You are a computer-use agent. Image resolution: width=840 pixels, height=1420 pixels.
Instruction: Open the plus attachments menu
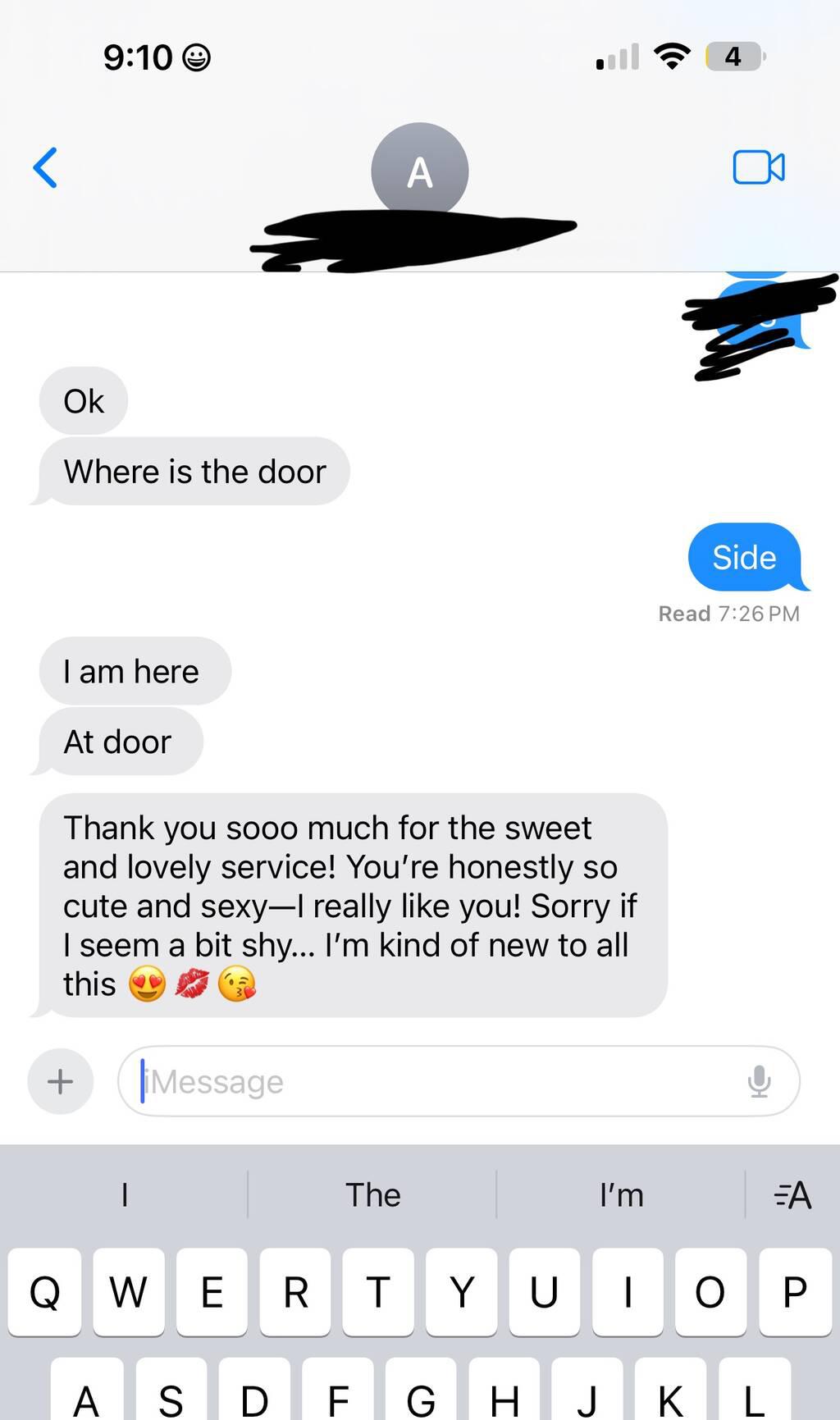(x=60, y=1081)
